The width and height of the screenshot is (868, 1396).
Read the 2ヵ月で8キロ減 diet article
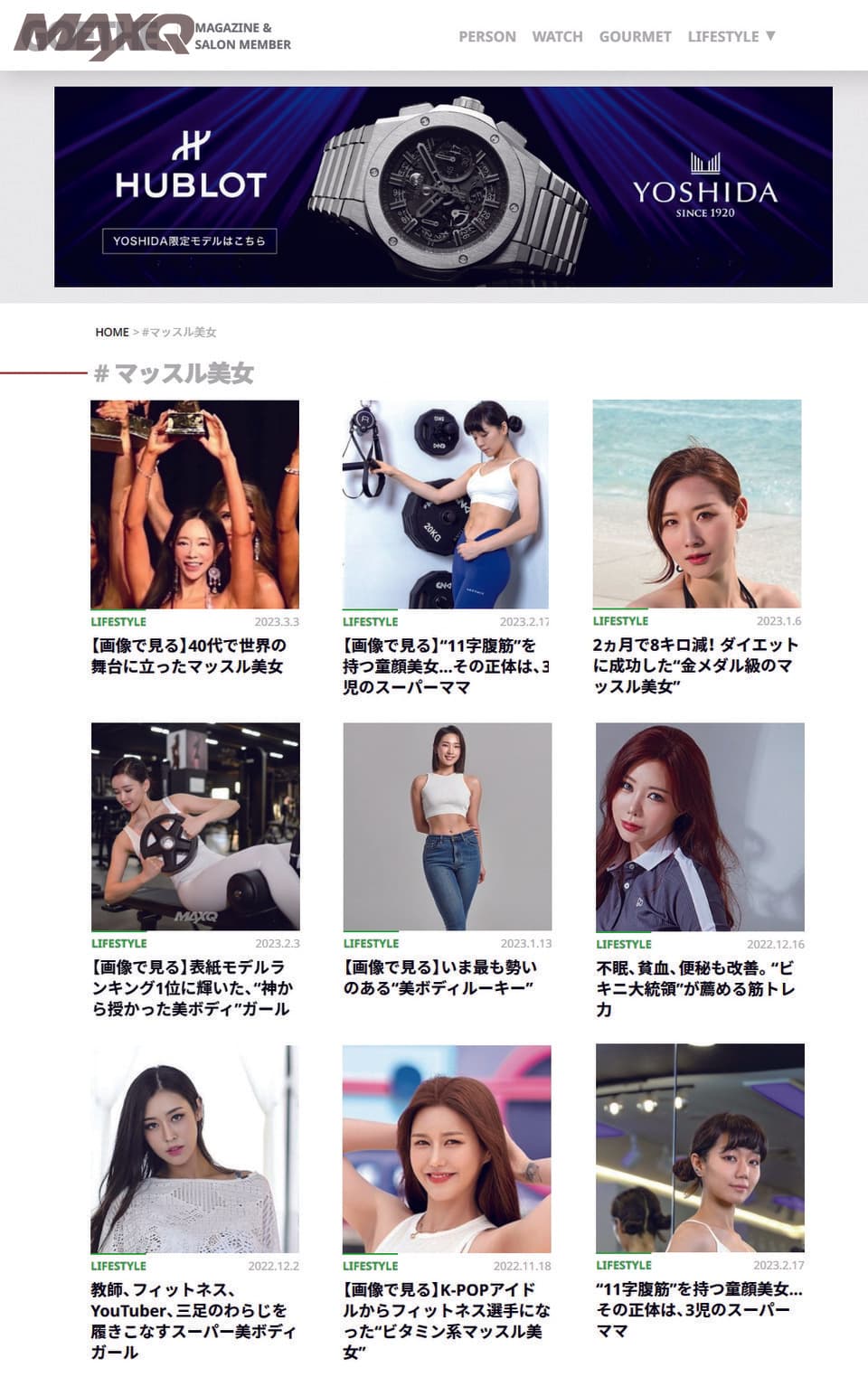tap(695, 665)
